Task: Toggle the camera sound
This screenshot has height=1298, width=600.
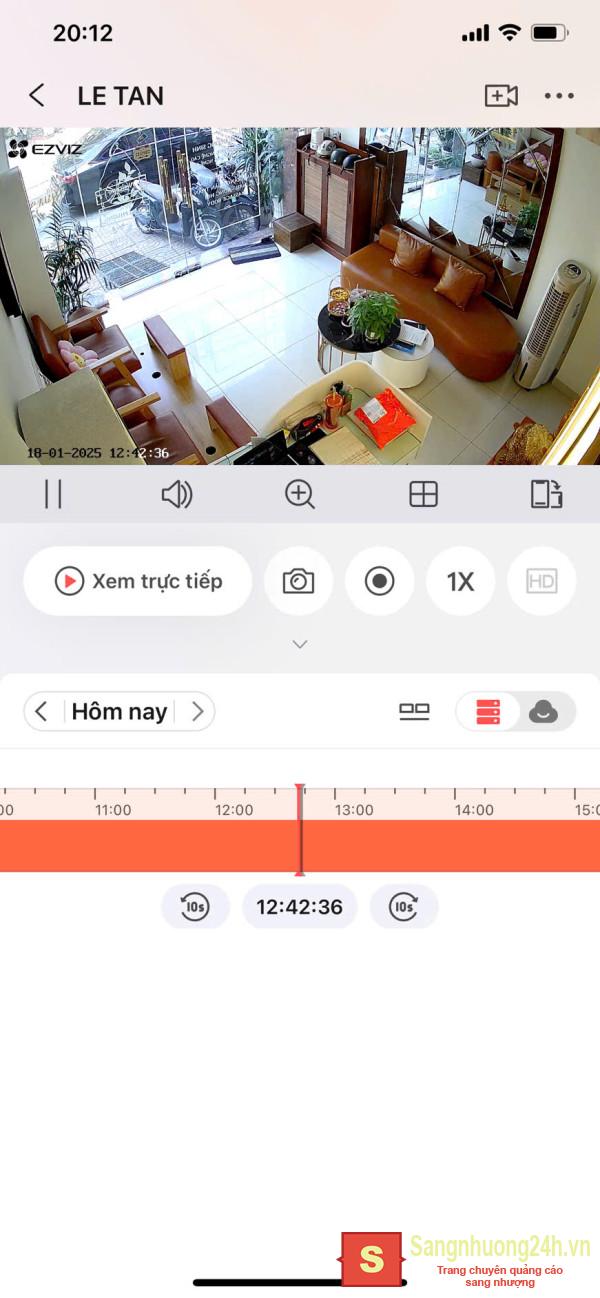Action: (x=176, y=494)
